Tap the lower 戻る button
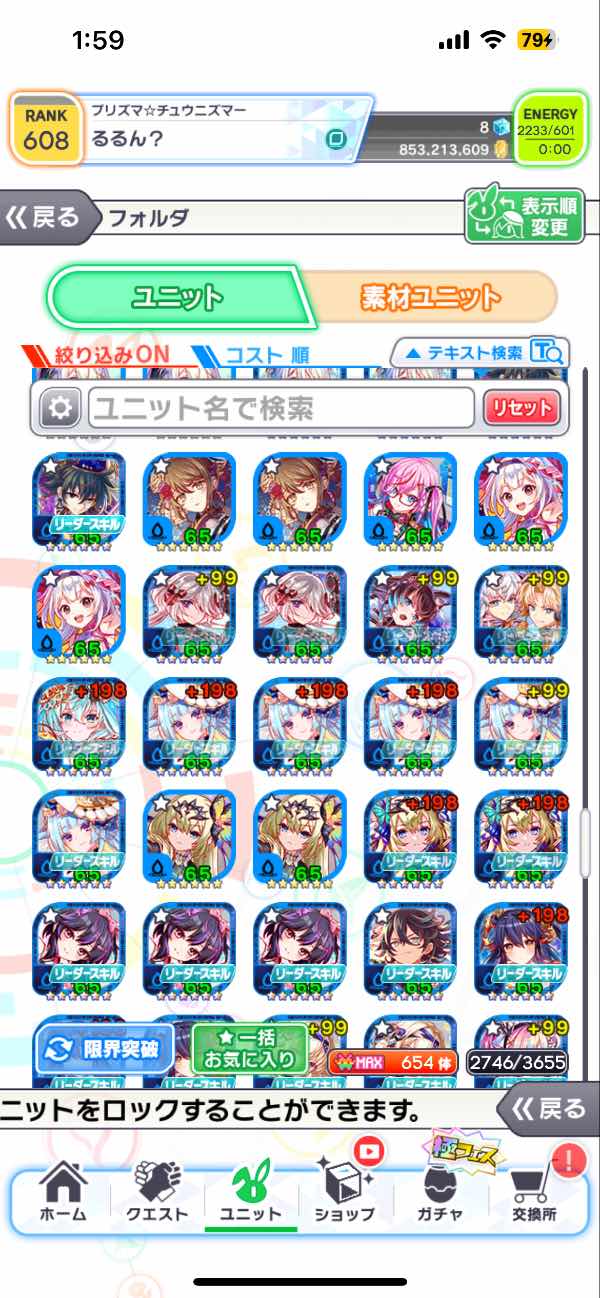 coord(548,1108)
